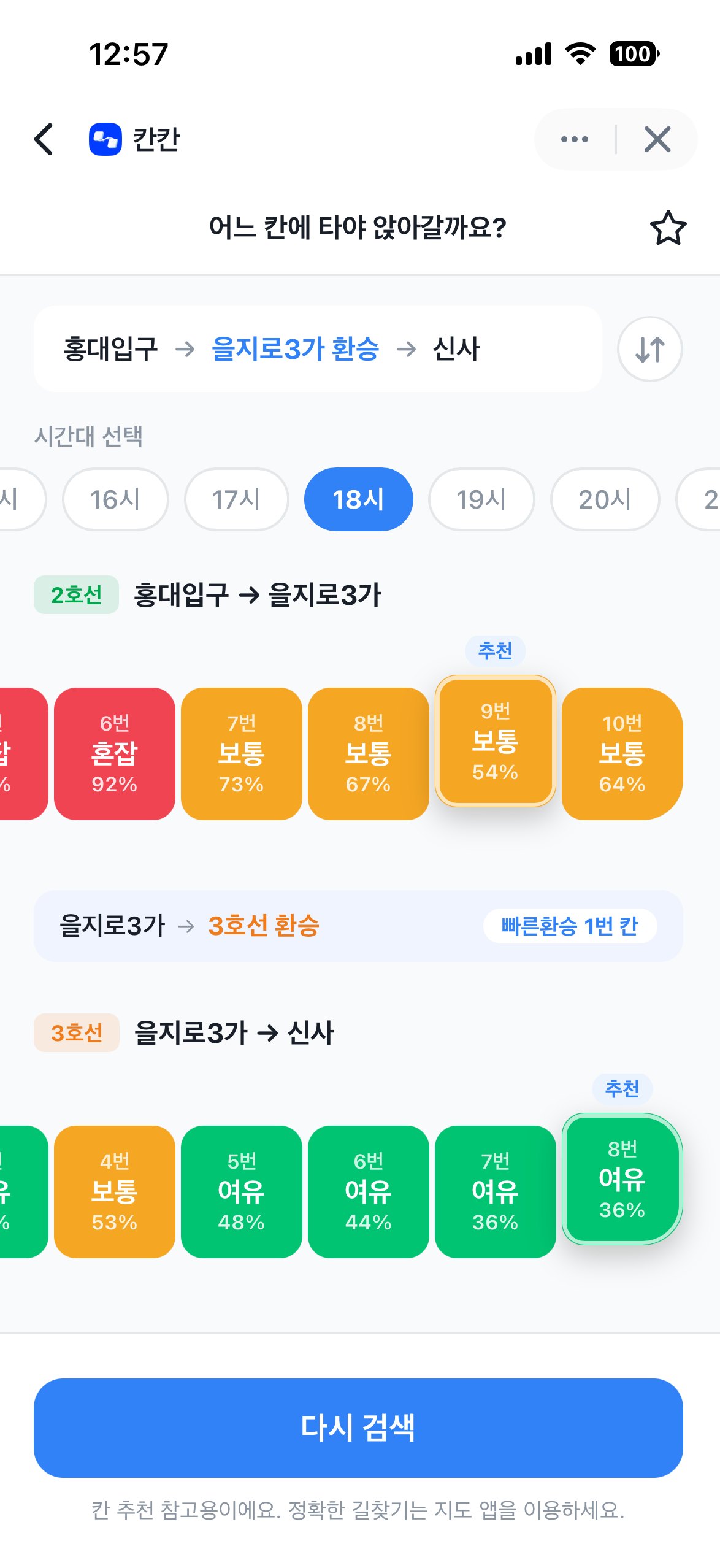Screen dimensions: 720x1568
Task: Select the 6번 혼잡 92% car
Action: (x=115, y=754)
